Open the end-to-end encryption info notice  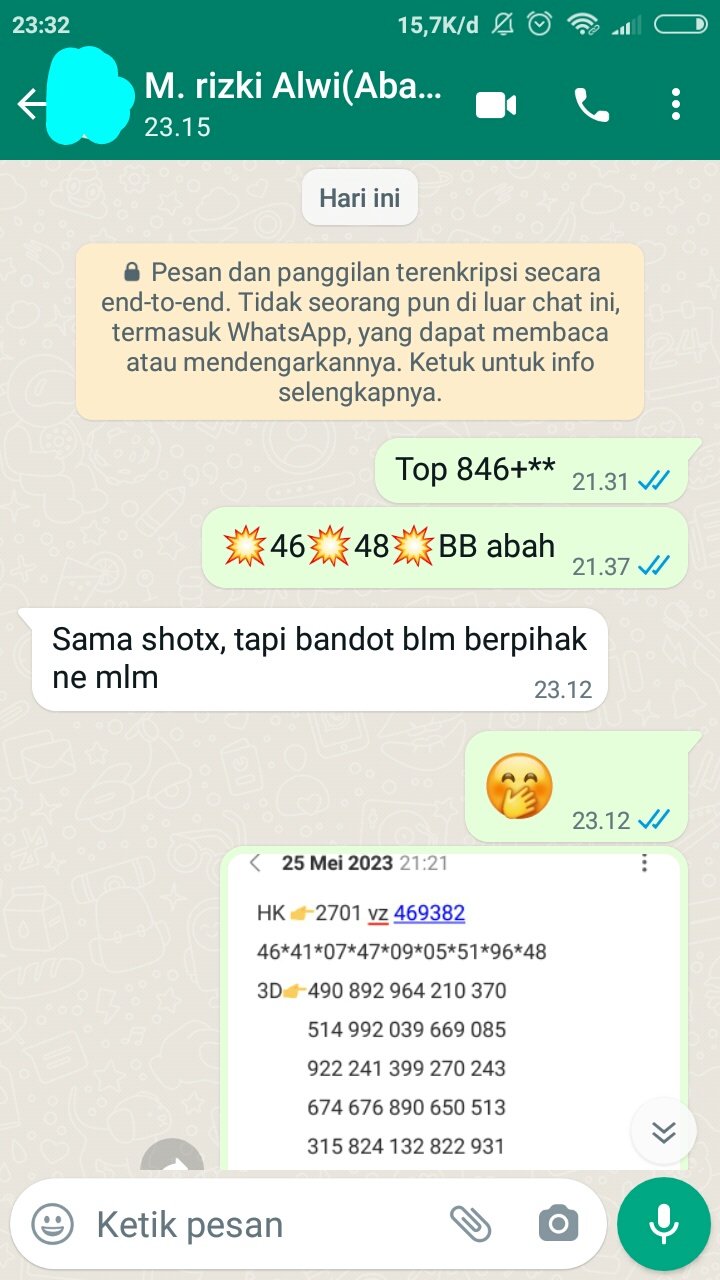click(x=360, y=332)
